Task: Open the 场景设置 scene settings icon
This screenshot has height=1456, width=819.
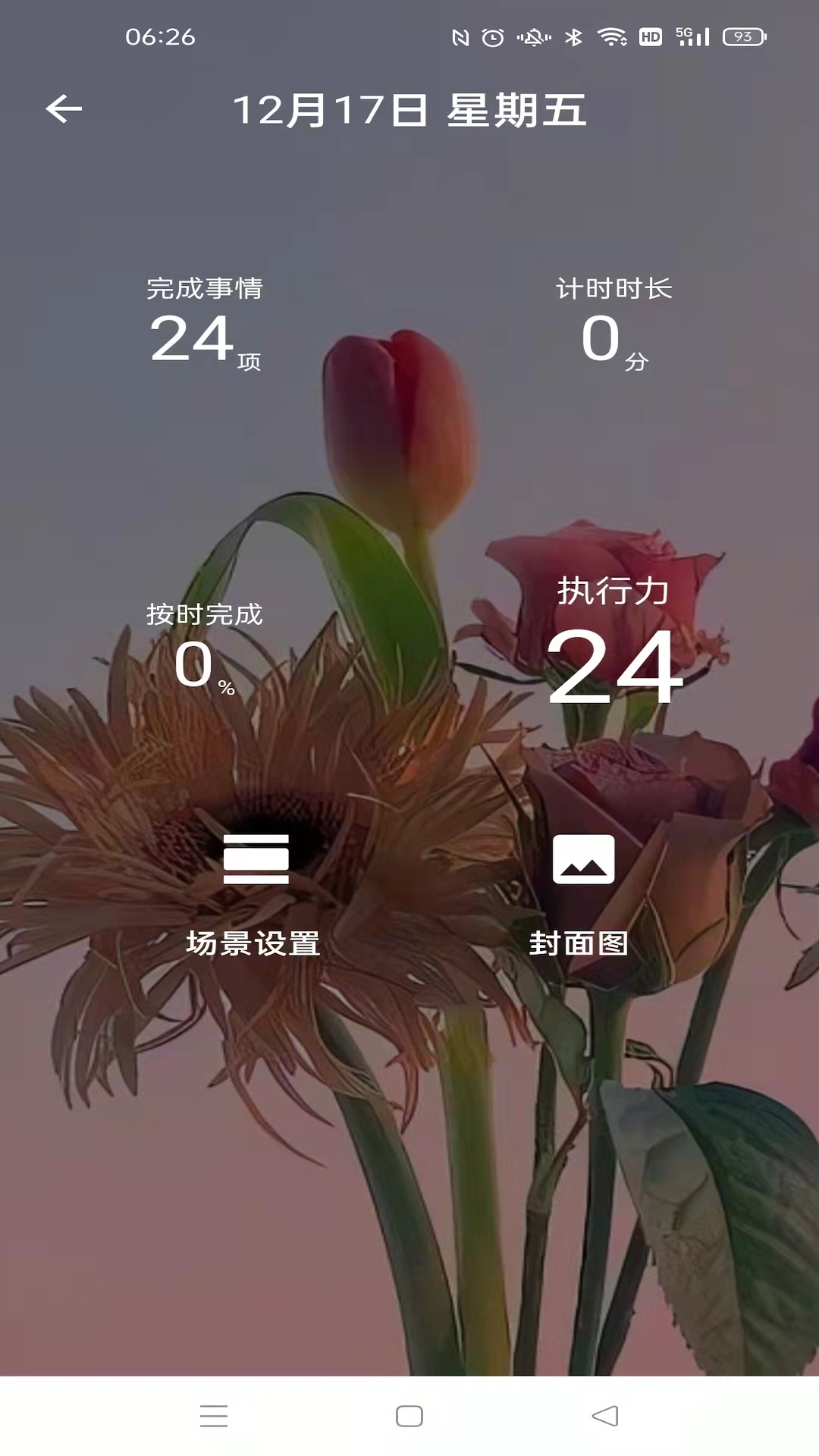Action: pos(255,861)
